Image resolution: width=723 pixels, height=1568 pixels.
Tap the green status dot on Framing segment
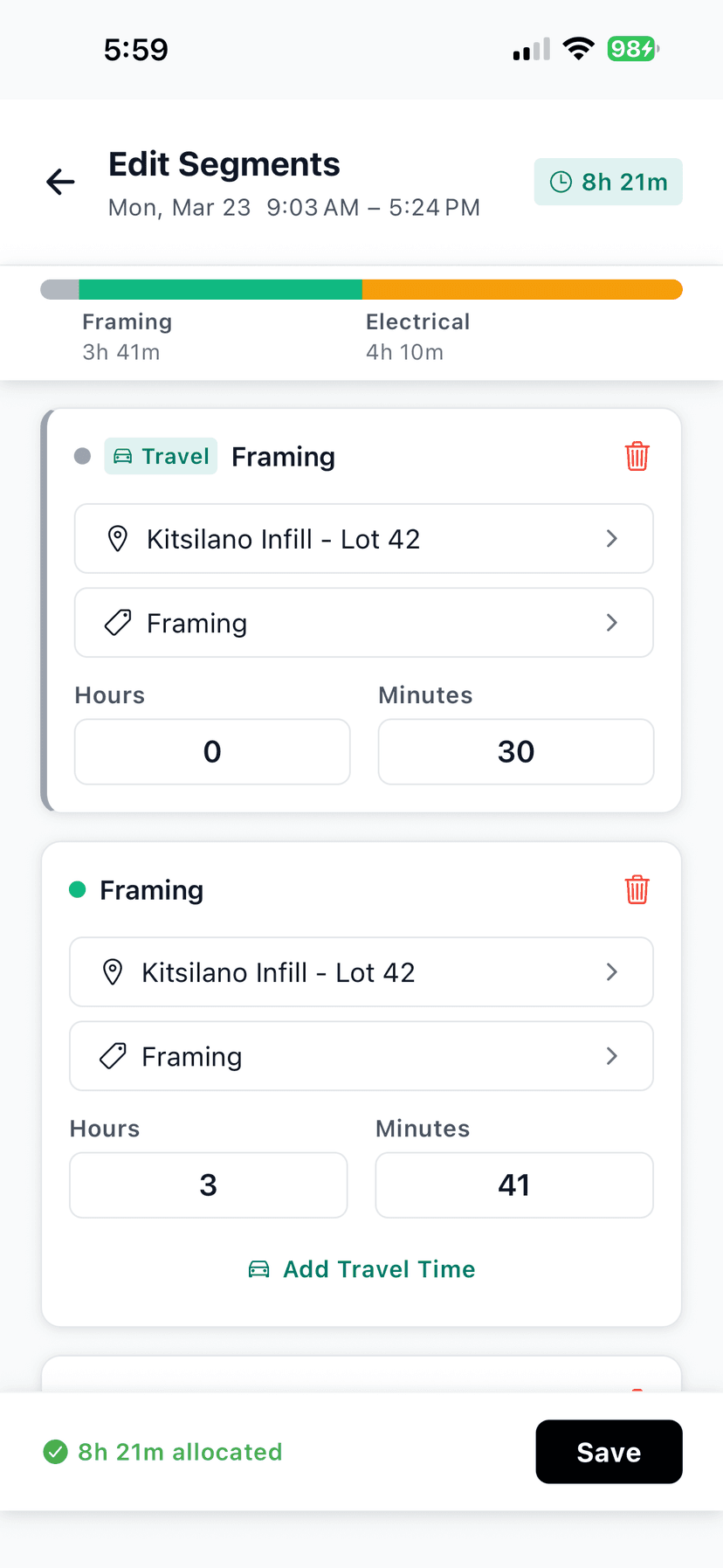[76, 889]
